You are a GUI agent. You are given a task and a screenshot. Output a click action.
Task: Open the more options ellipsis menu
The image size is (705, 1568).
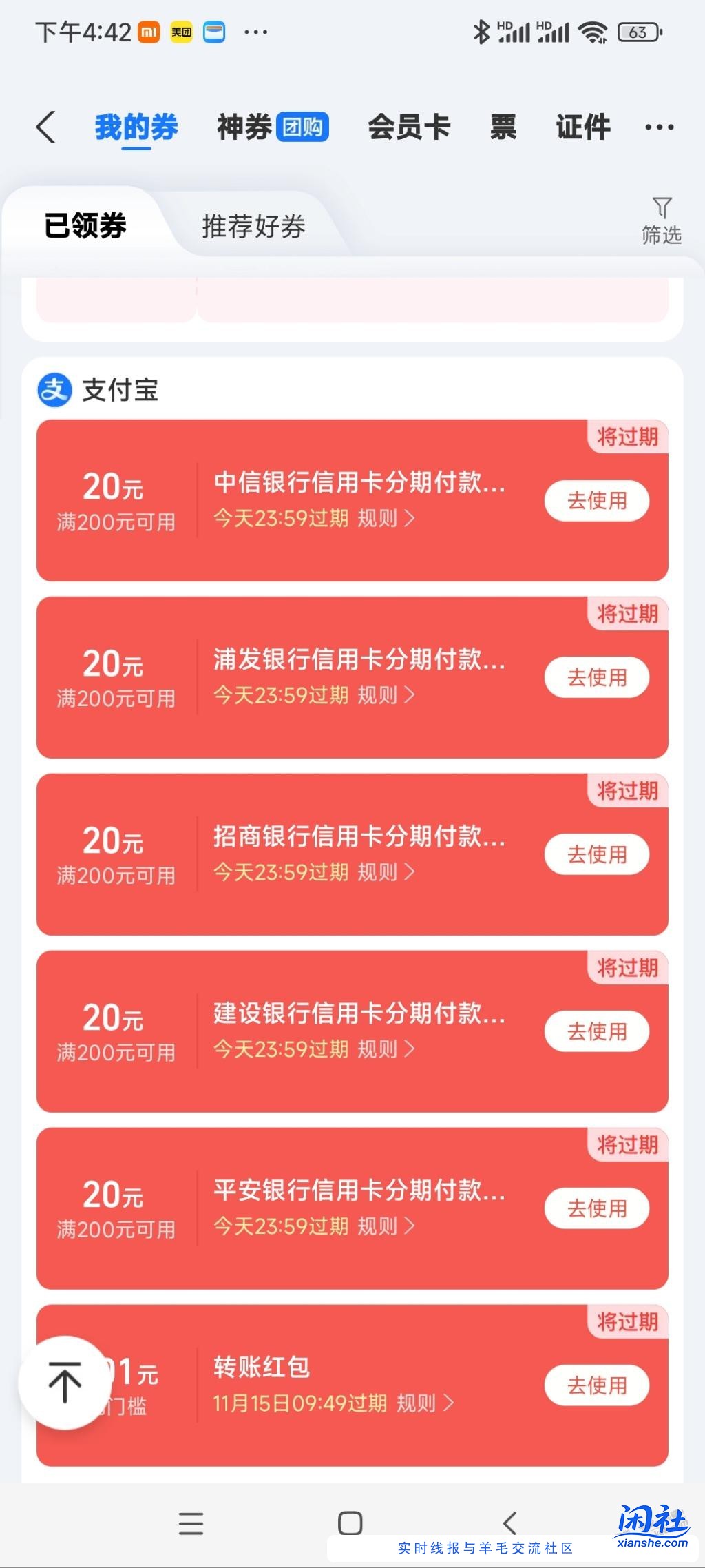click(659, 127)
